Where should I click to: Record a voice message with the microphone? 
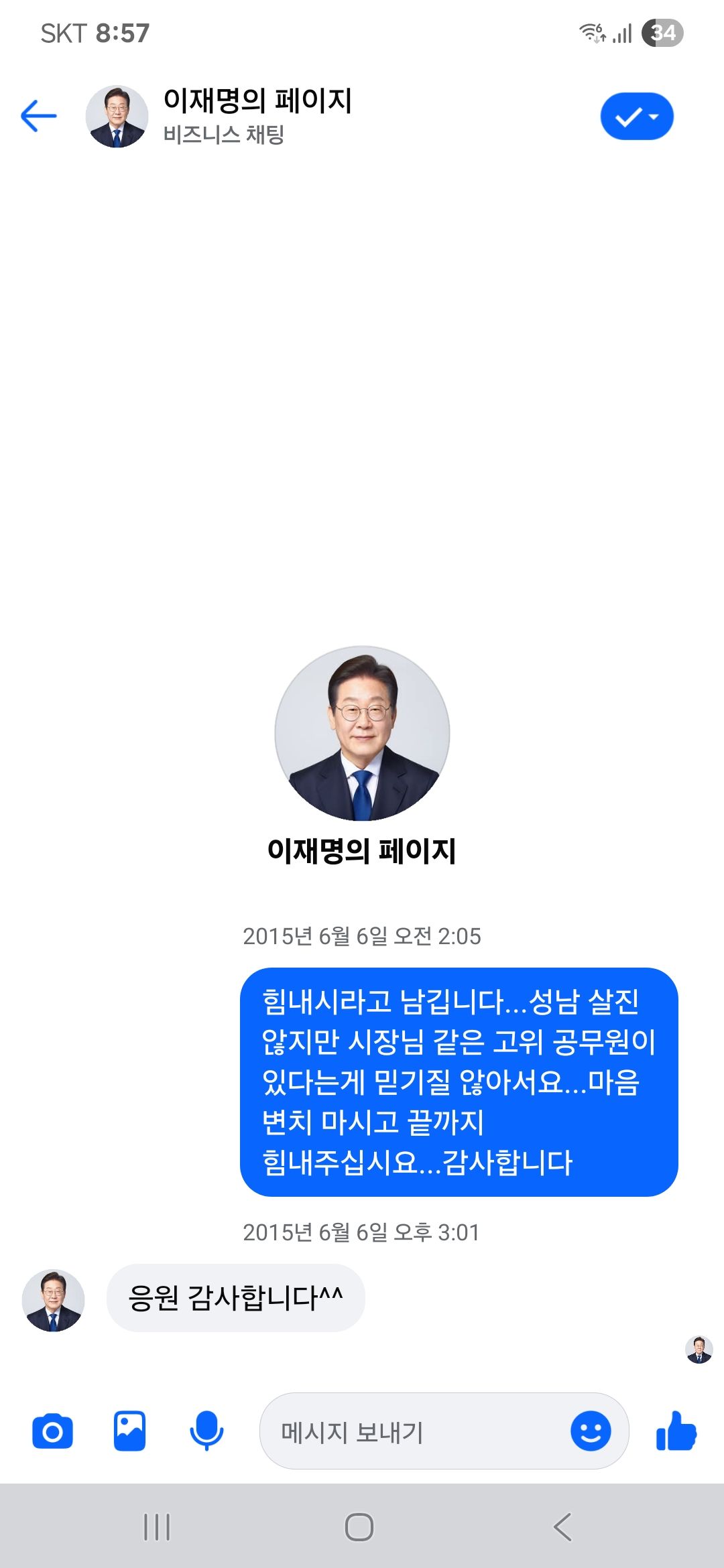point(206,1431)
